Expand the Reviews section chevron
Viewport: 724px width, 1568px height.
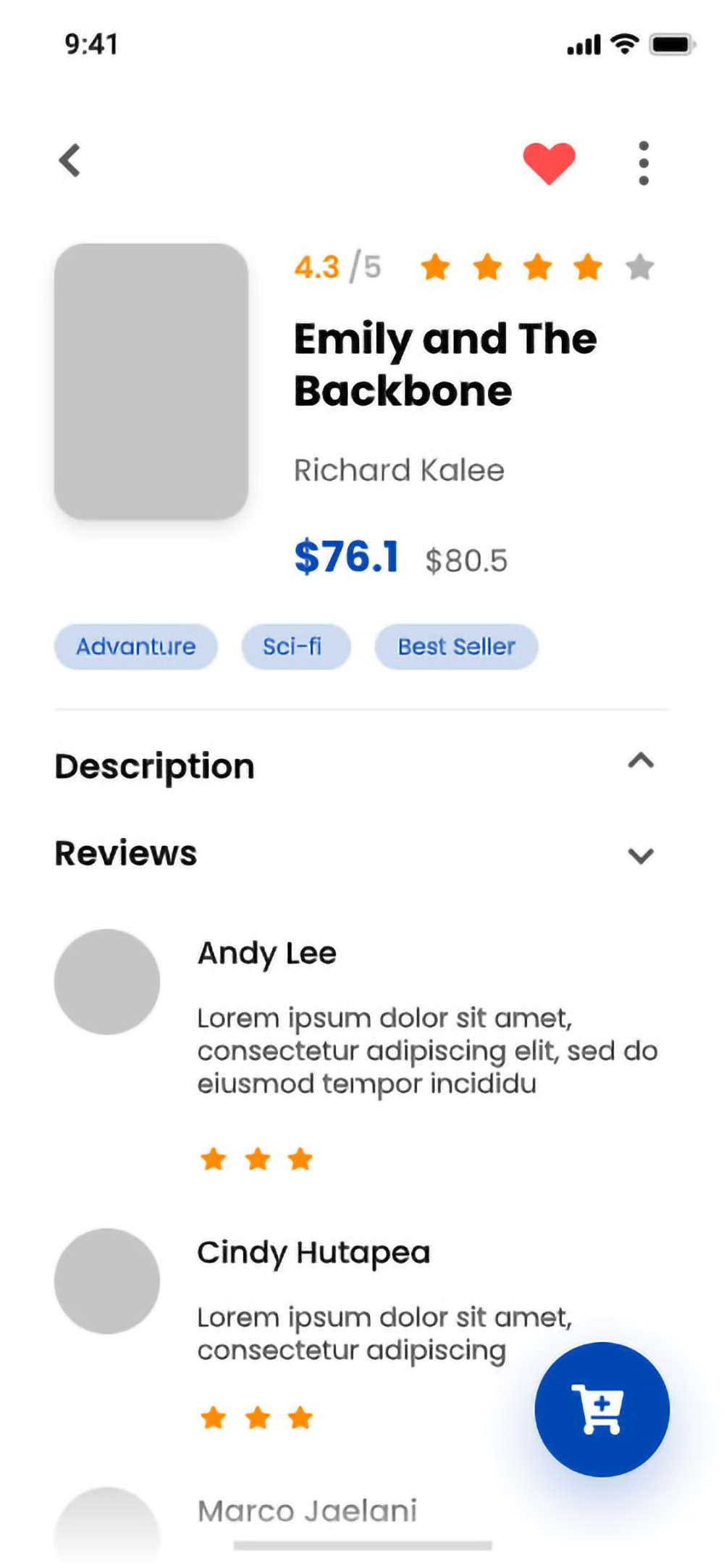pos(641,855)
